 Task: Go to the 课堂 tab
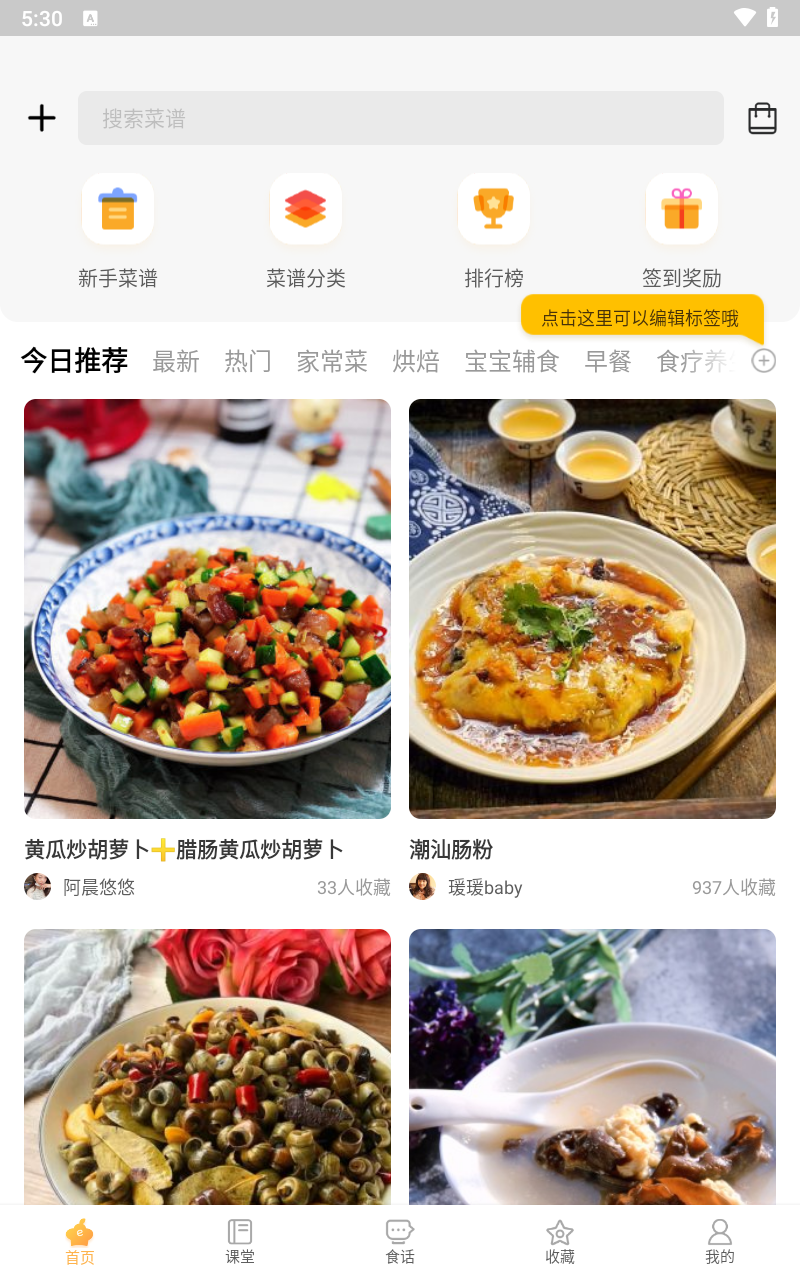[240, 1242]
